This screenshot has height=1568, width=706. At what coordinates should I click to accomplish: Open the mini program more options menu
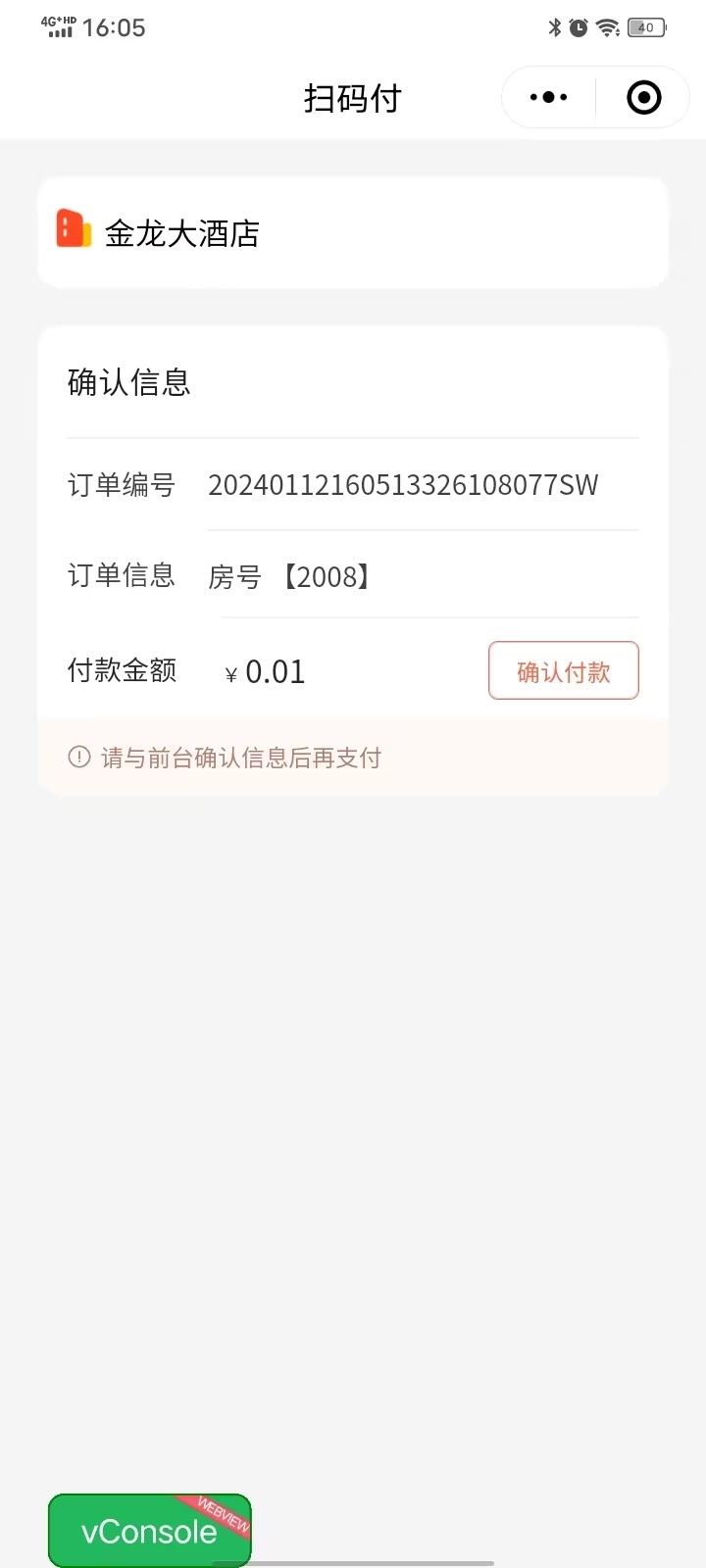[548, 97]
